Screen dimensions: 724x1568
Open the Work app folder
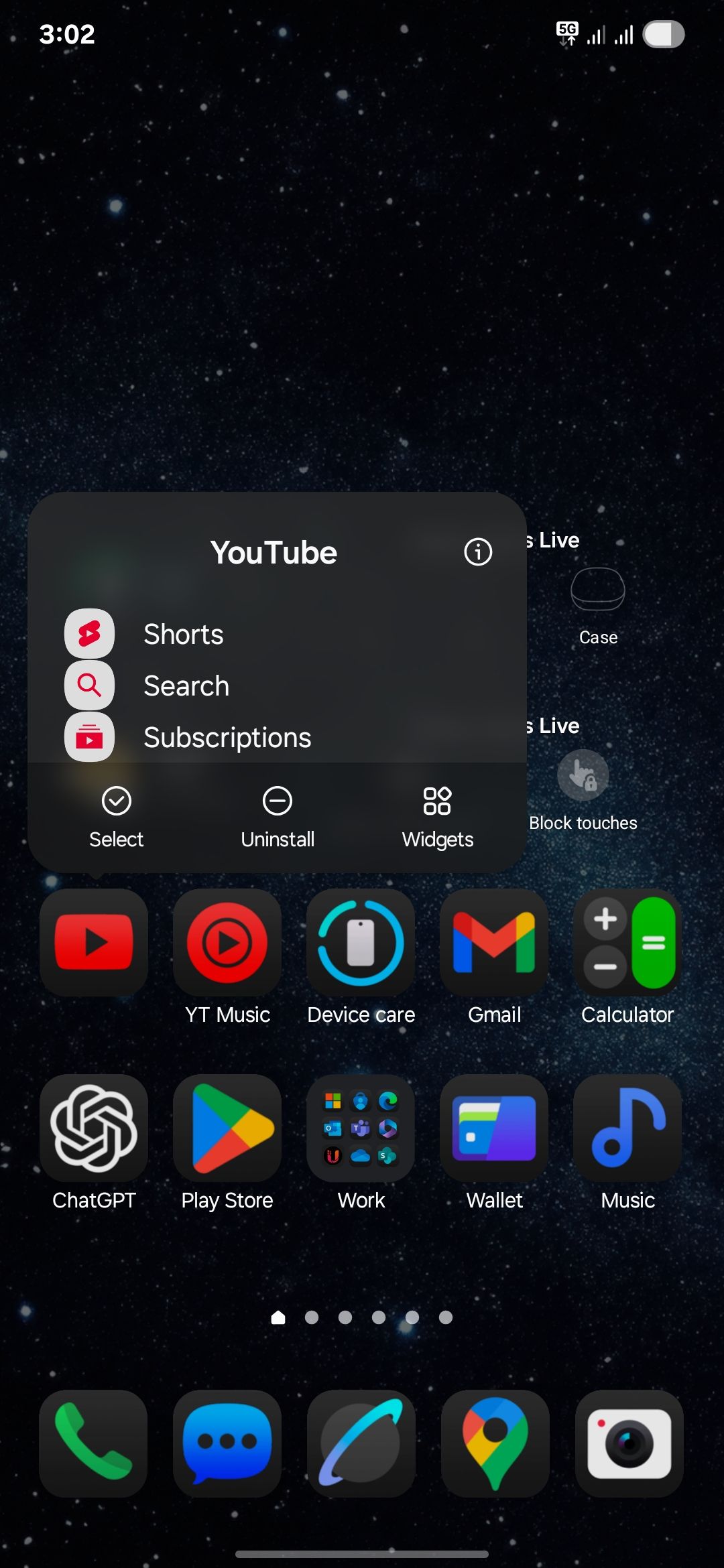click(361, 1128)
